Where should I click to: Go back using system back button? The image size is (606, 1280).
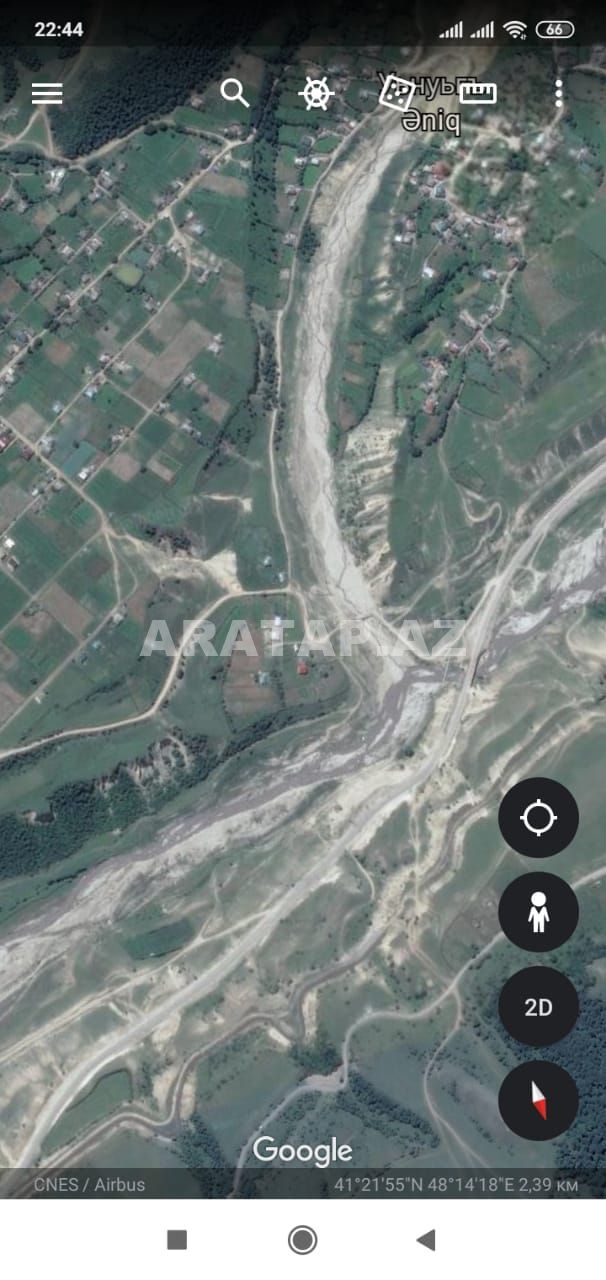(426, 1240)
